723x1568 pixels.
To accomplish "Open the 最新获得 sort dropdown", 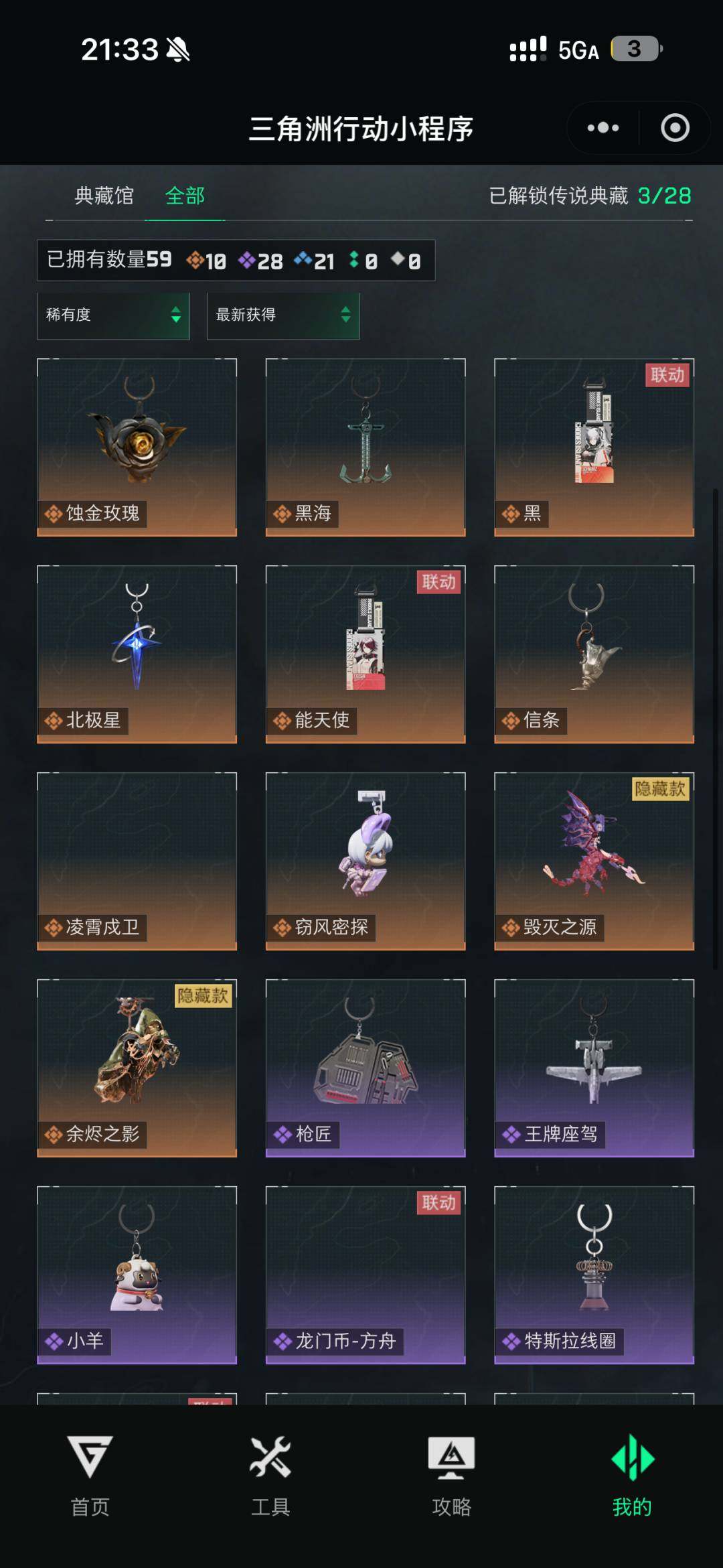I will point(283,315).
